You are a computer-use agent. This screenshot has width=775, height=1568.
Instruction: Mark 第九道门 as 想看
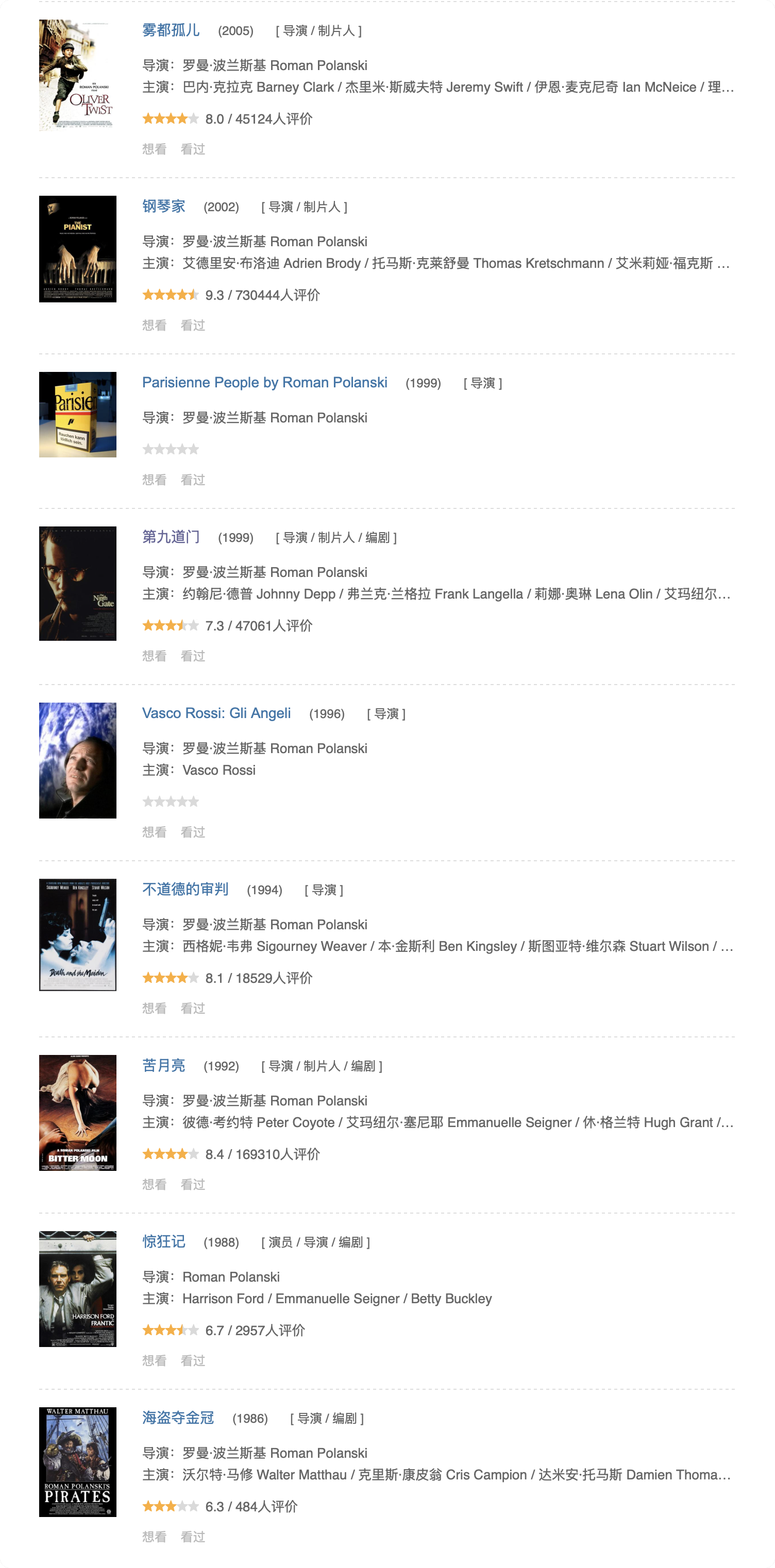154,656
